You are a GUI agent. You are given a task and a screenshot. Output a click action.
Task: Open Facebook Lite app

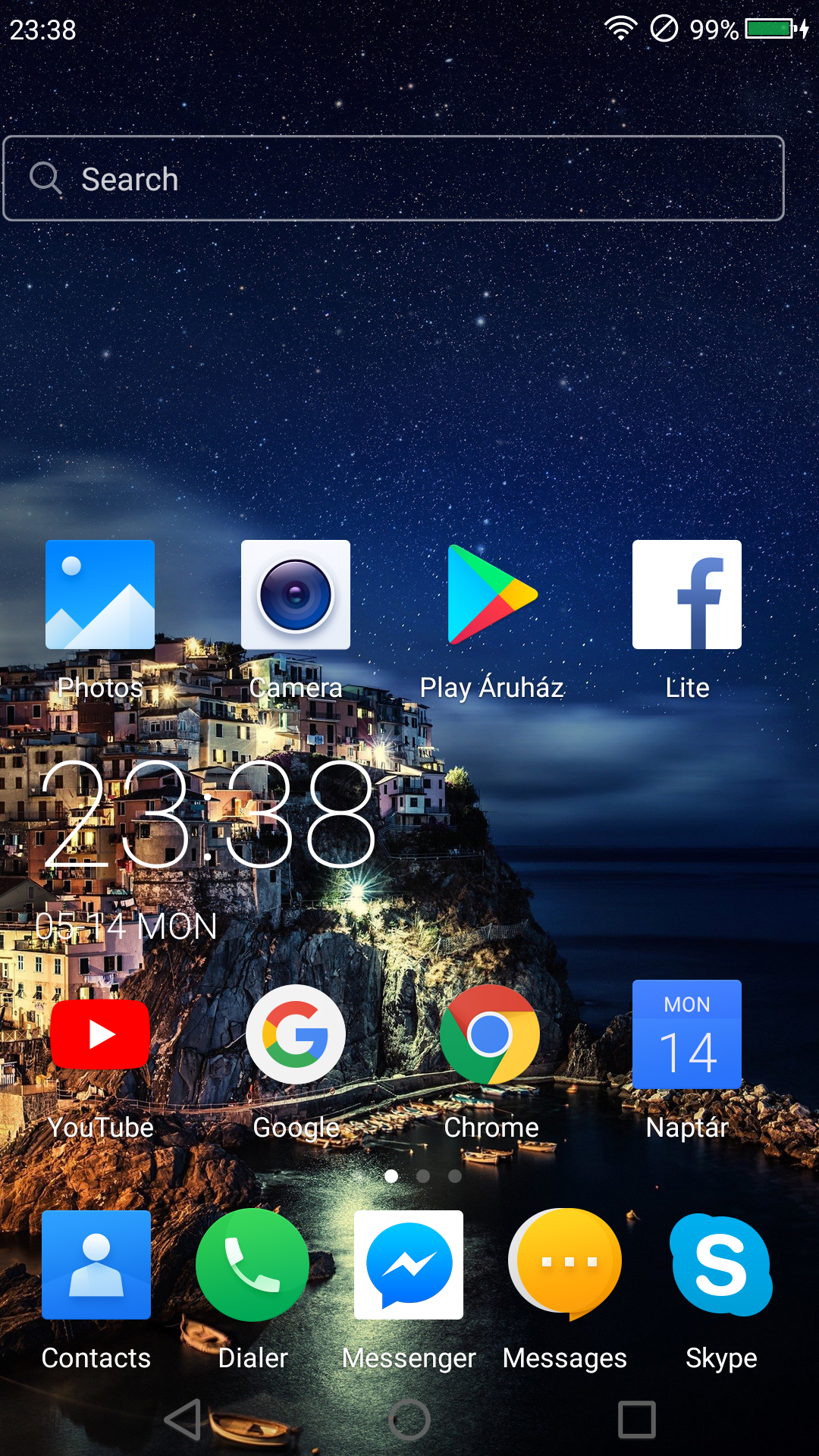click(x=687, y=595)
